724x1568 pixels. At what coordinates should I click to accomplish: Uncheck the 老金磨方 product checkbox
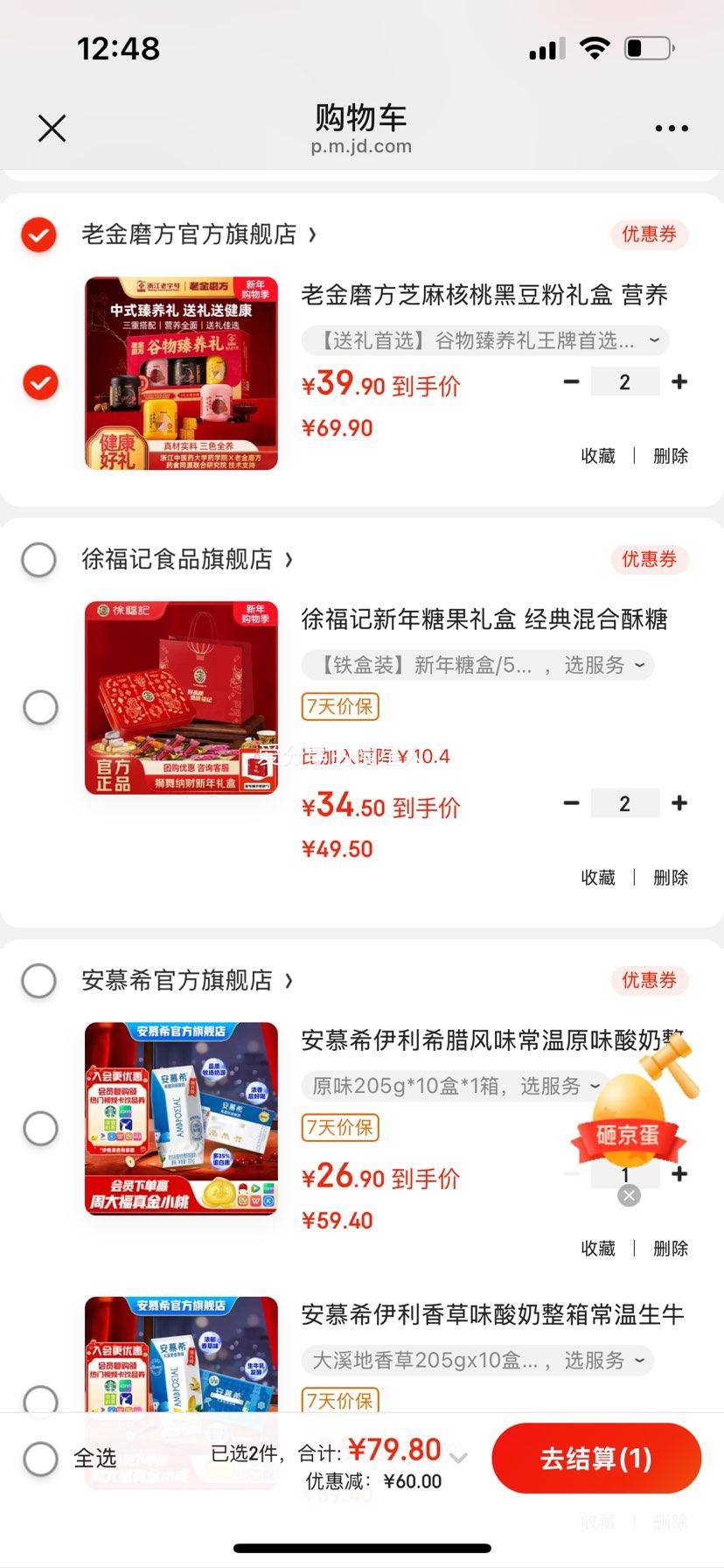coord(39,382)
